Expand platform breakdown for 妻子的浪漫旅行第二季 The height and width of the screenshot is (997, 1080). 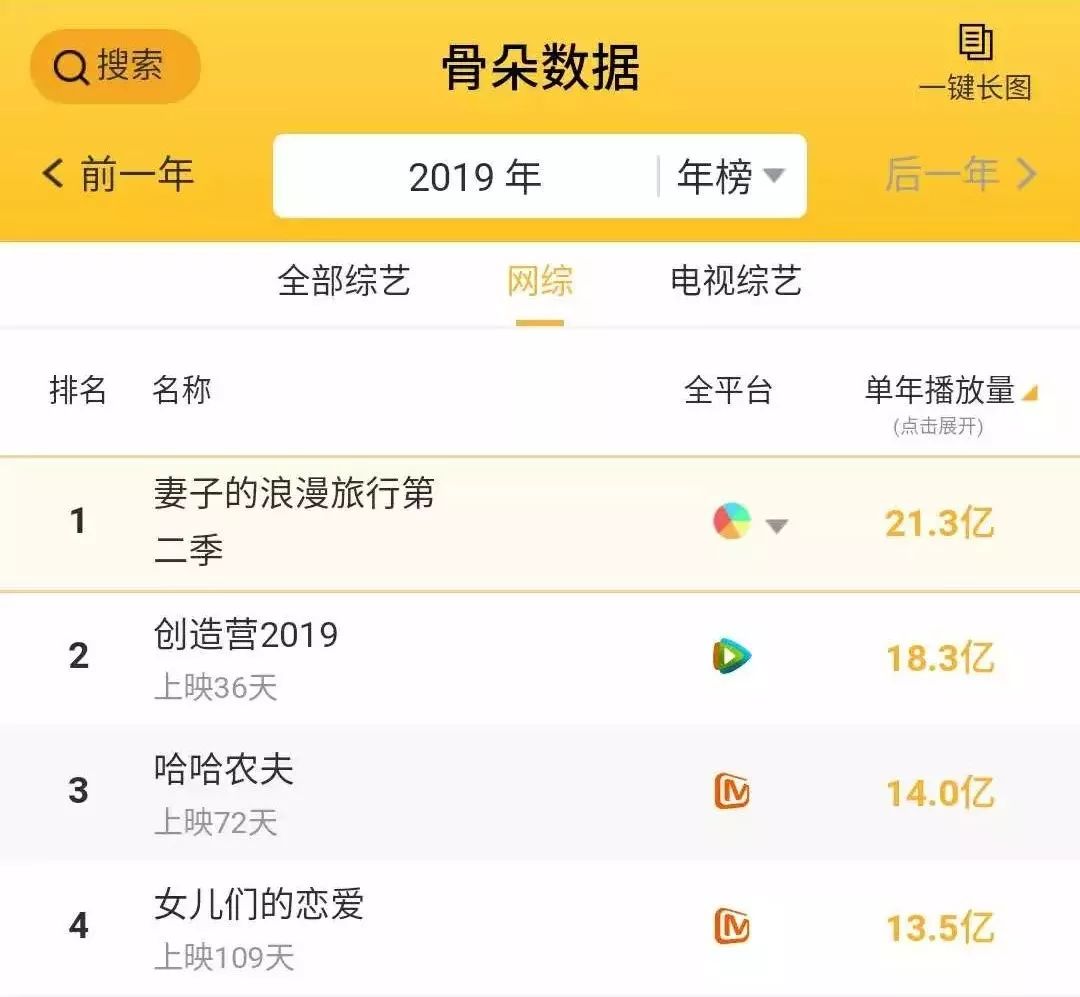click(x=776, y=525)
